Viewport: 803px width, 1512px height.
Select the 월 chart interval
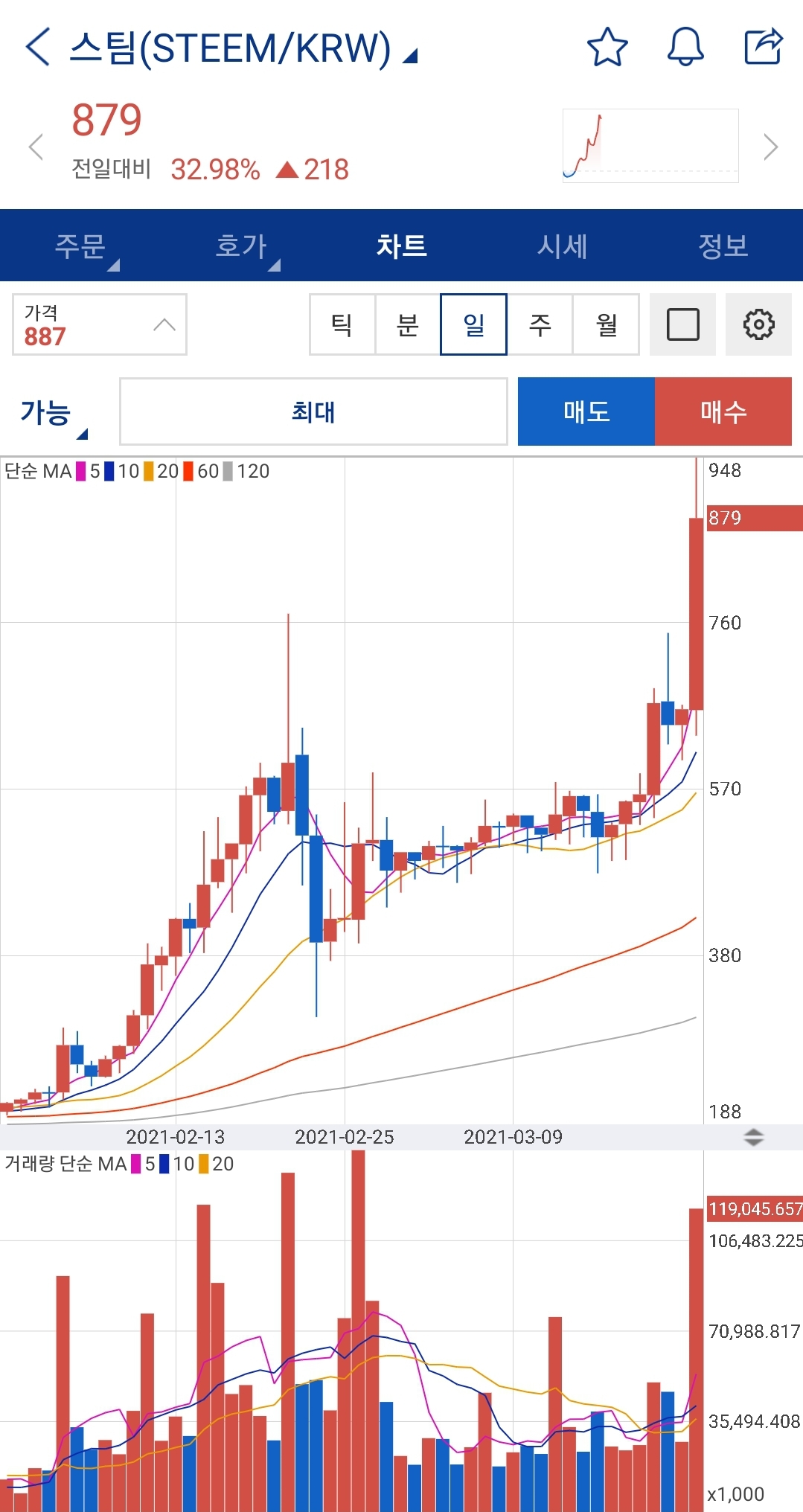pyautogui.click(x=607, y=324)
